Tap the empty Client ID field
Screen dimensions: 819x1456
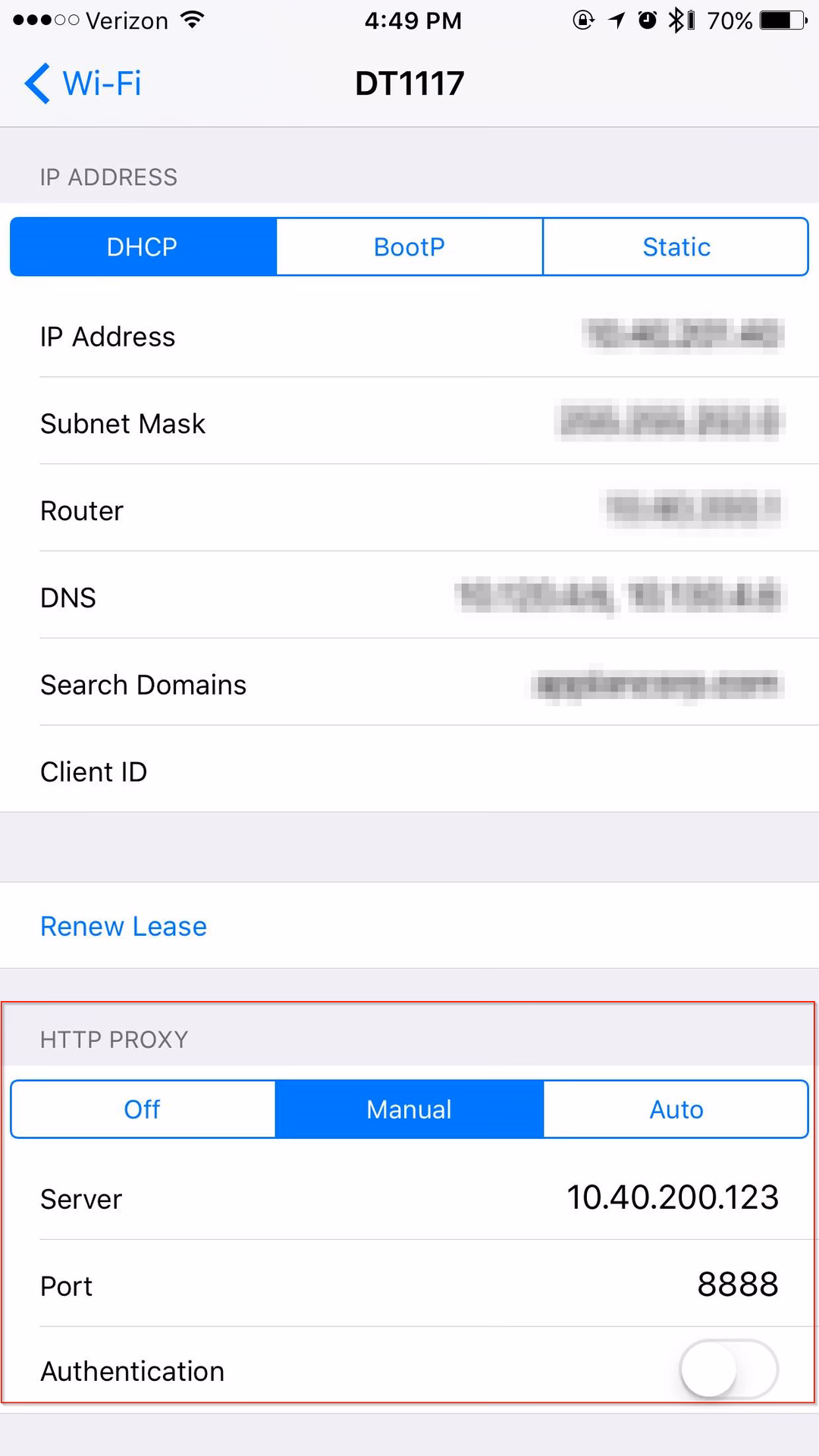409,771
